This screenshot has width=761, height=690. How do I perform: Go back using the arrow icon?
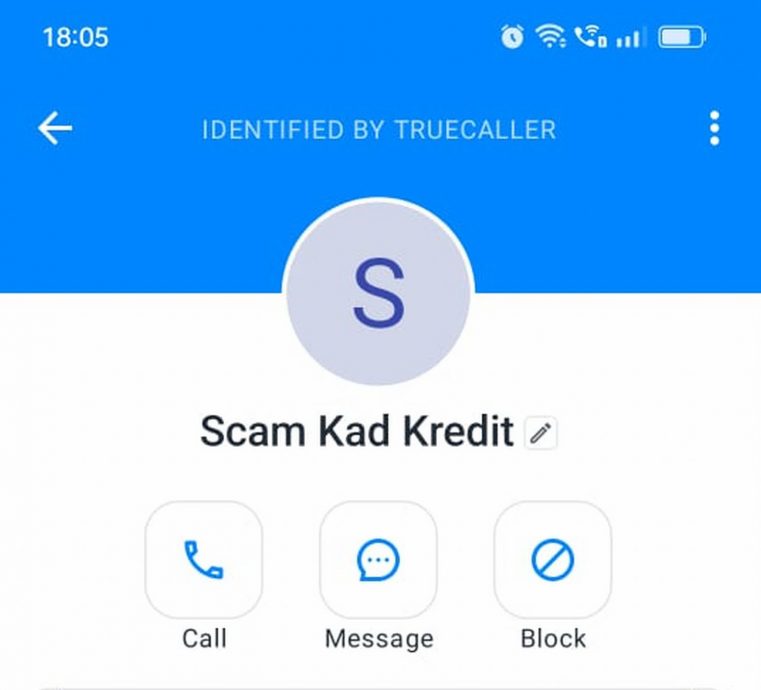(x=55, y=129)
